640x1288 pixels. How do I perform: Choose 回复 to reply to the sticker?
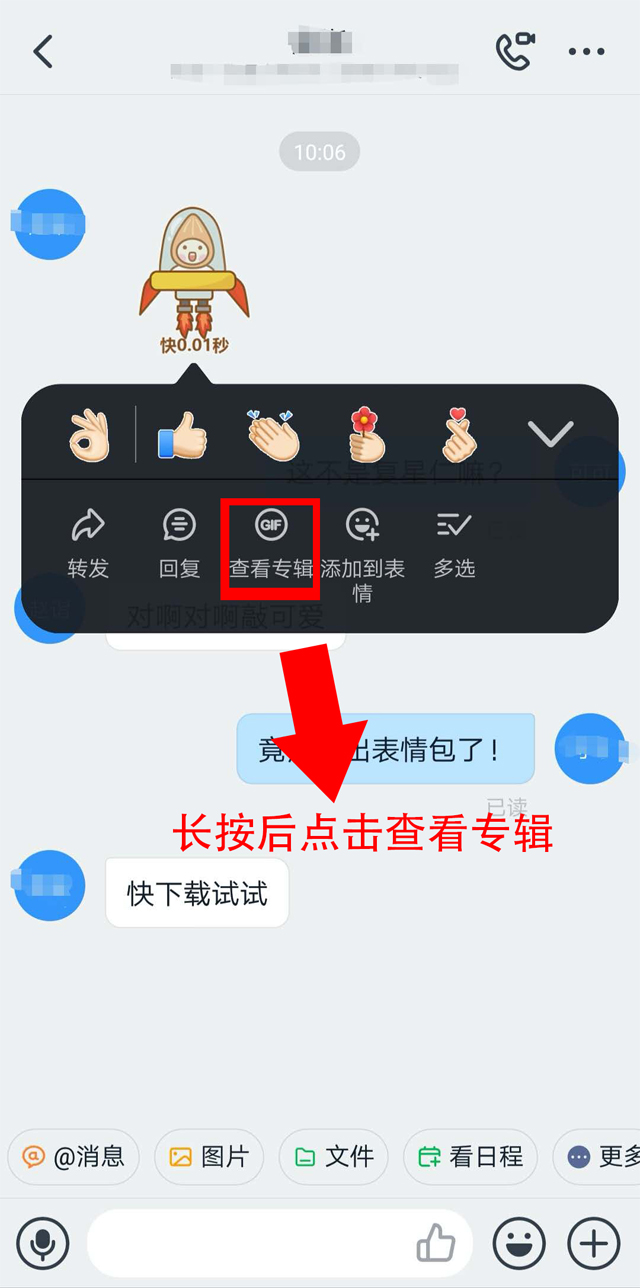(180, 543)
